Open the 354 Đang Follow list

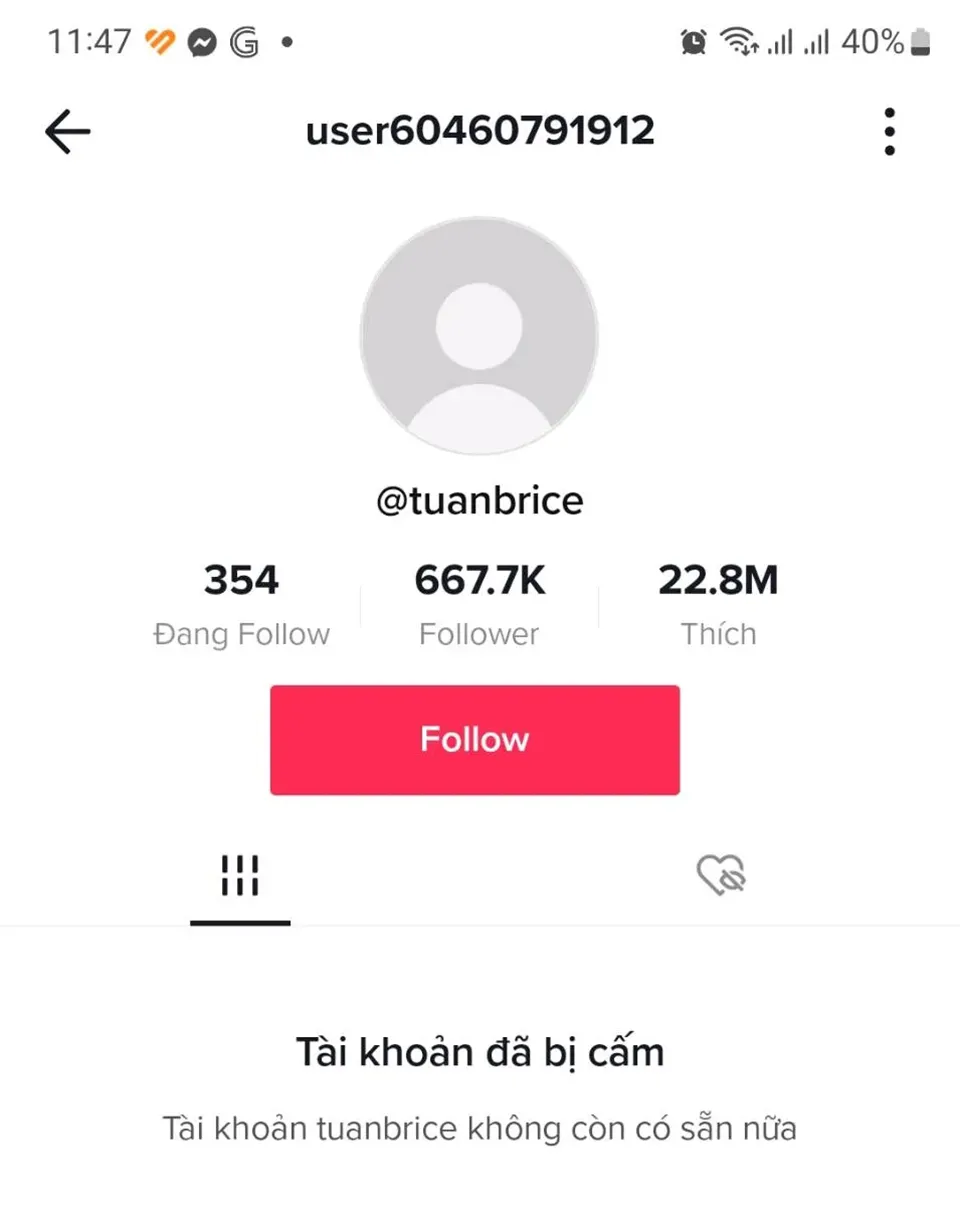coord(241,604)
